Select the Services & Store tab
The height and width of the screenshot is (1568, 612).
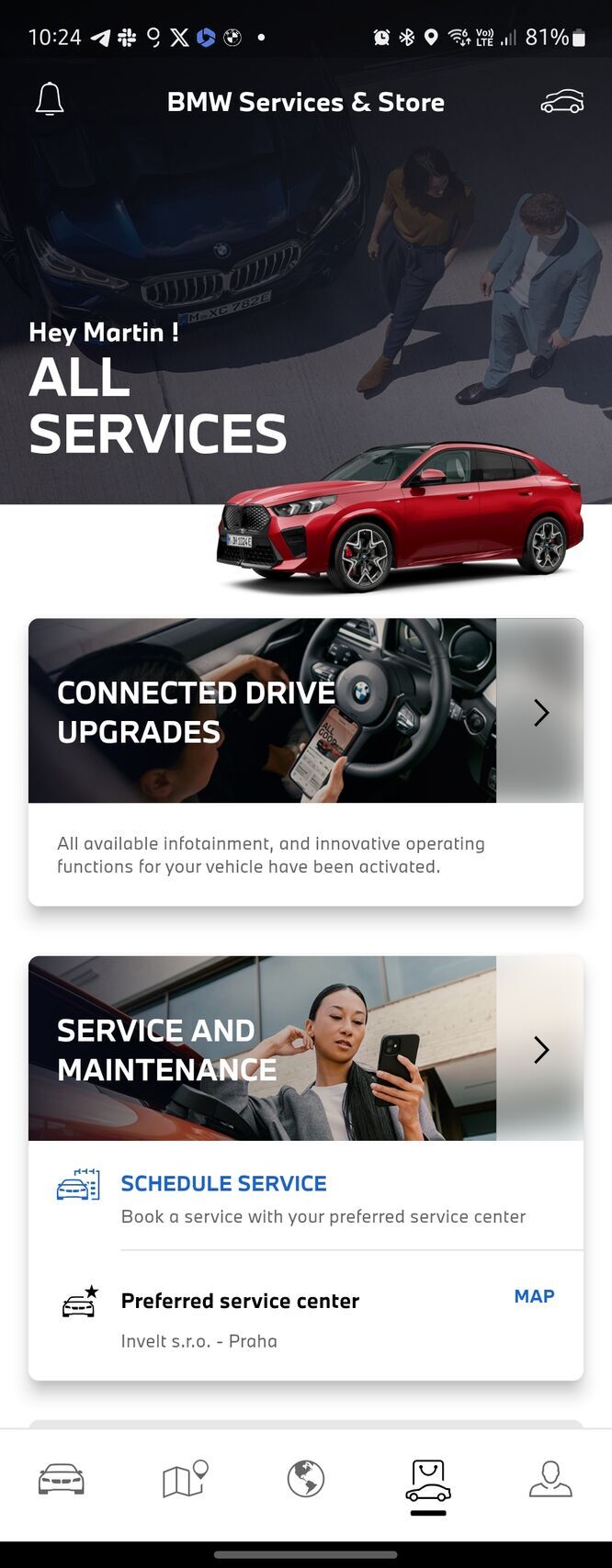coord(428,1480)
